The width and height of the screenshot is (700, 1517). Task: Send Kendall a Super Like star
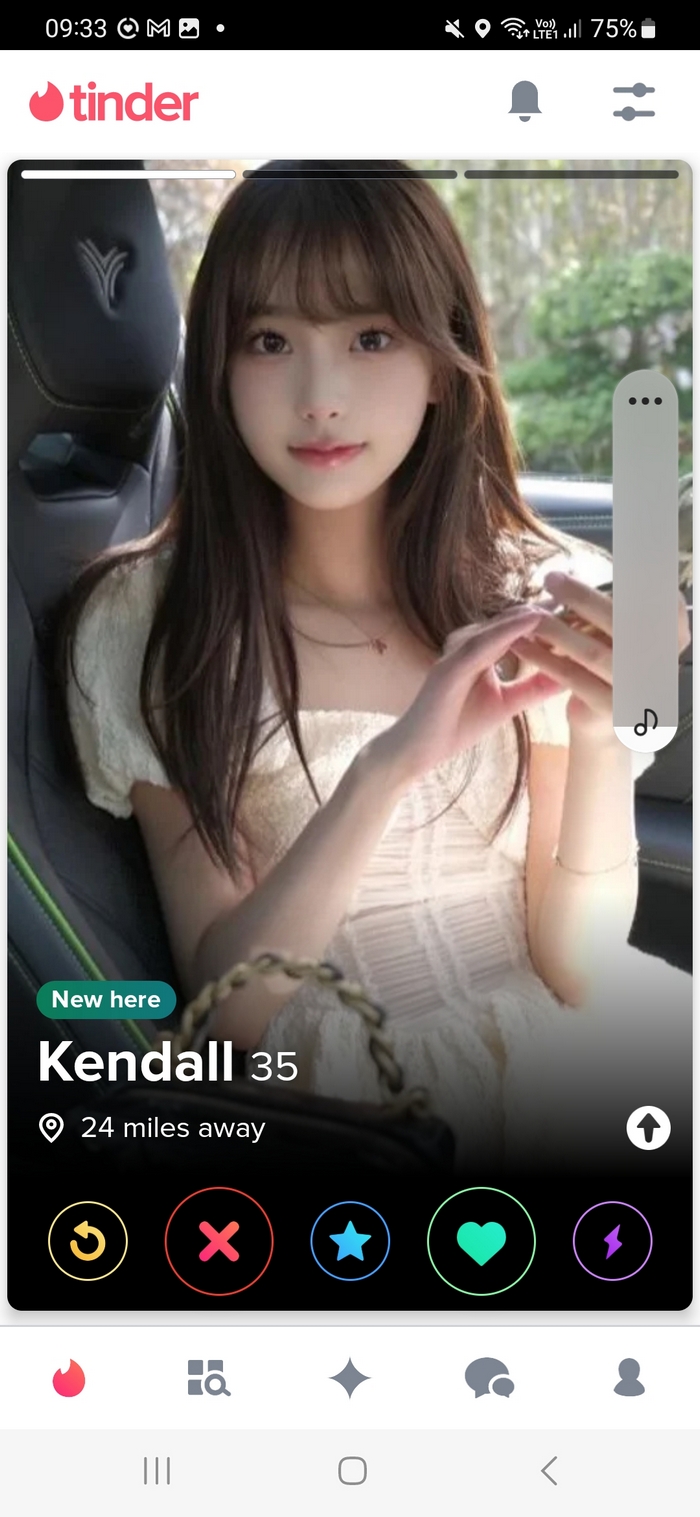click(350, 1241)
